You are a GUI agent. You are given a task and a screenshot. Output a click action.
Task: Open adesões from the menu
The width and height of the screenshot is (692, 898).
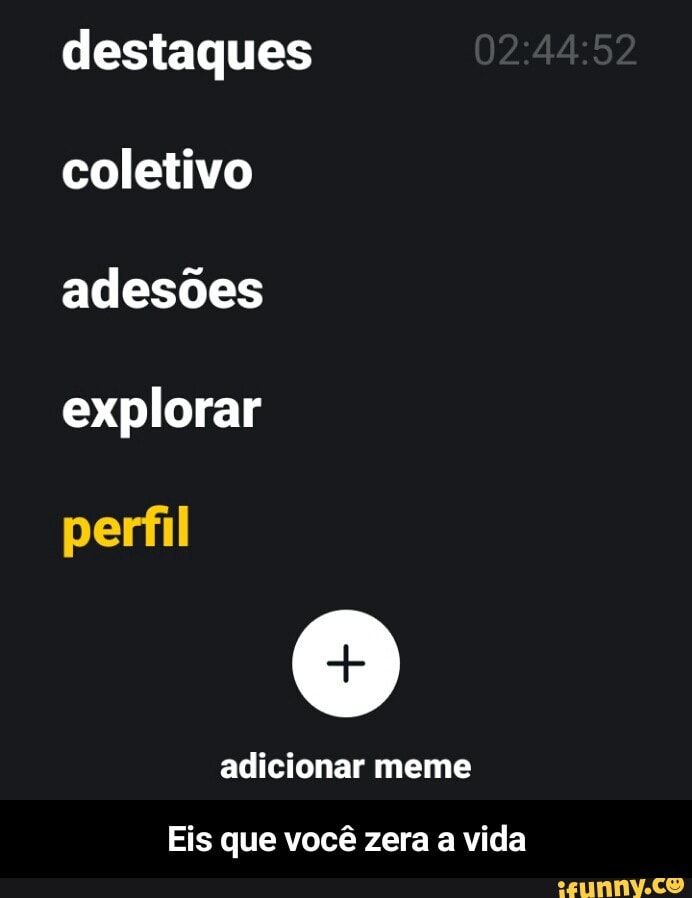point(162,290)
